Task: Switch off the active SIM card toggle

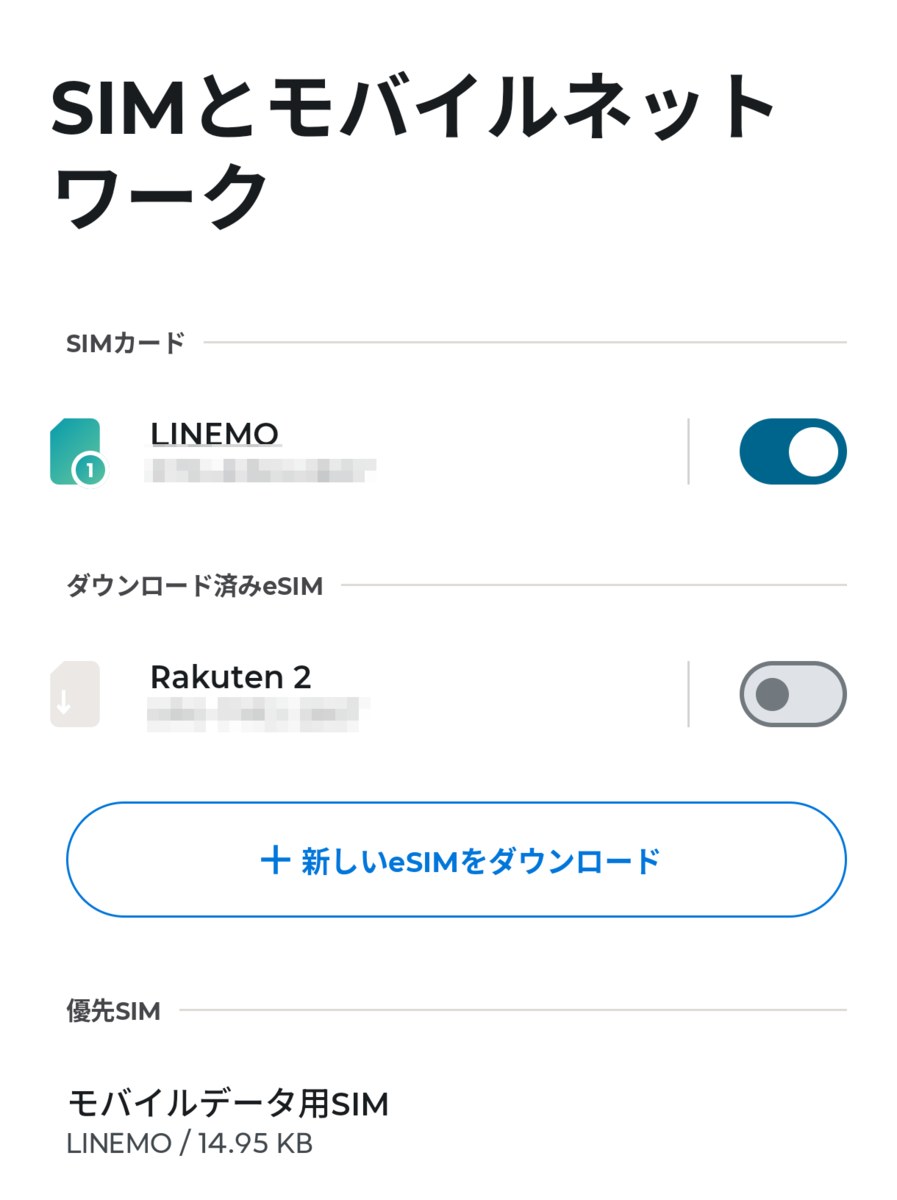Action: click(x=793, y=451)
